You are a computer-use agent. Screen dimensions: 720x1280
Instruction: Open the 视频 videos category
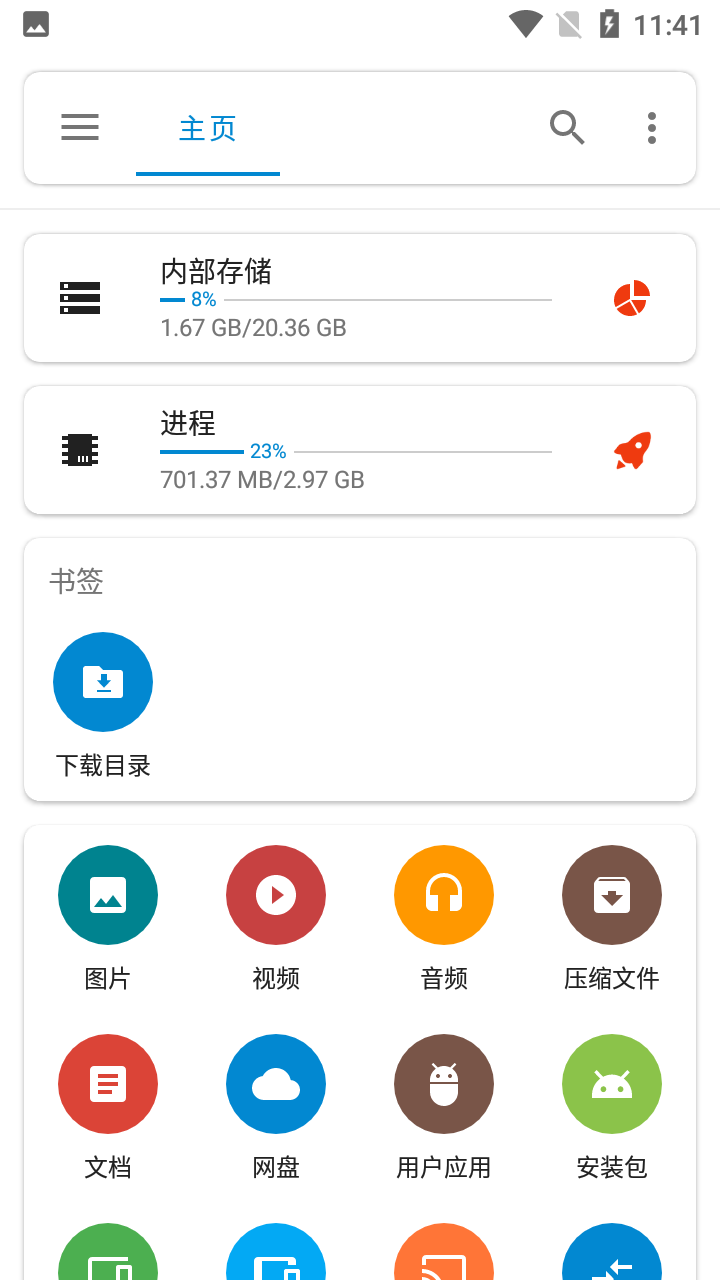[276, 895]
